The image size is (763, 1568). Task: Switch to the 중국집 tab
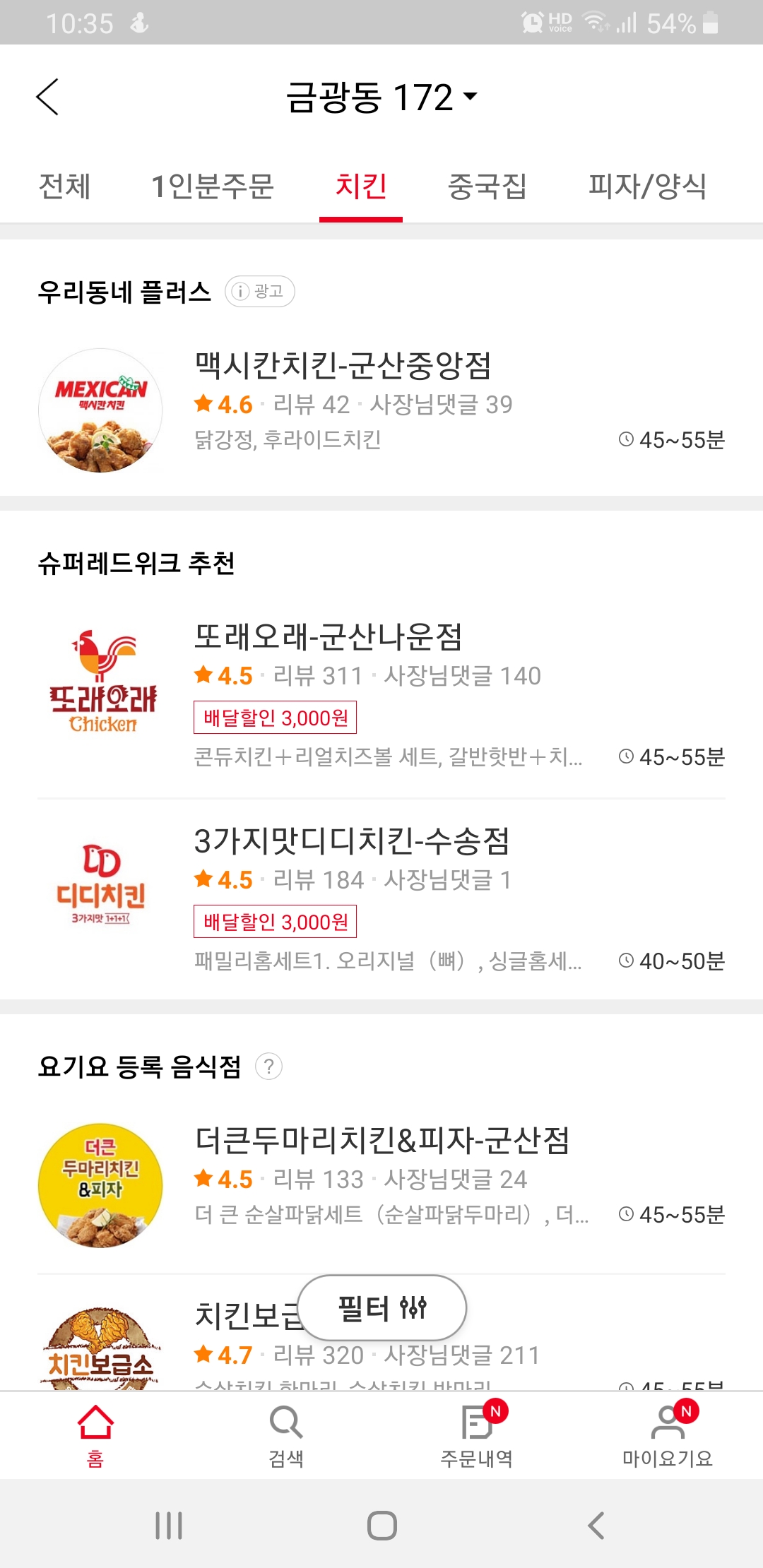point(487,186)
